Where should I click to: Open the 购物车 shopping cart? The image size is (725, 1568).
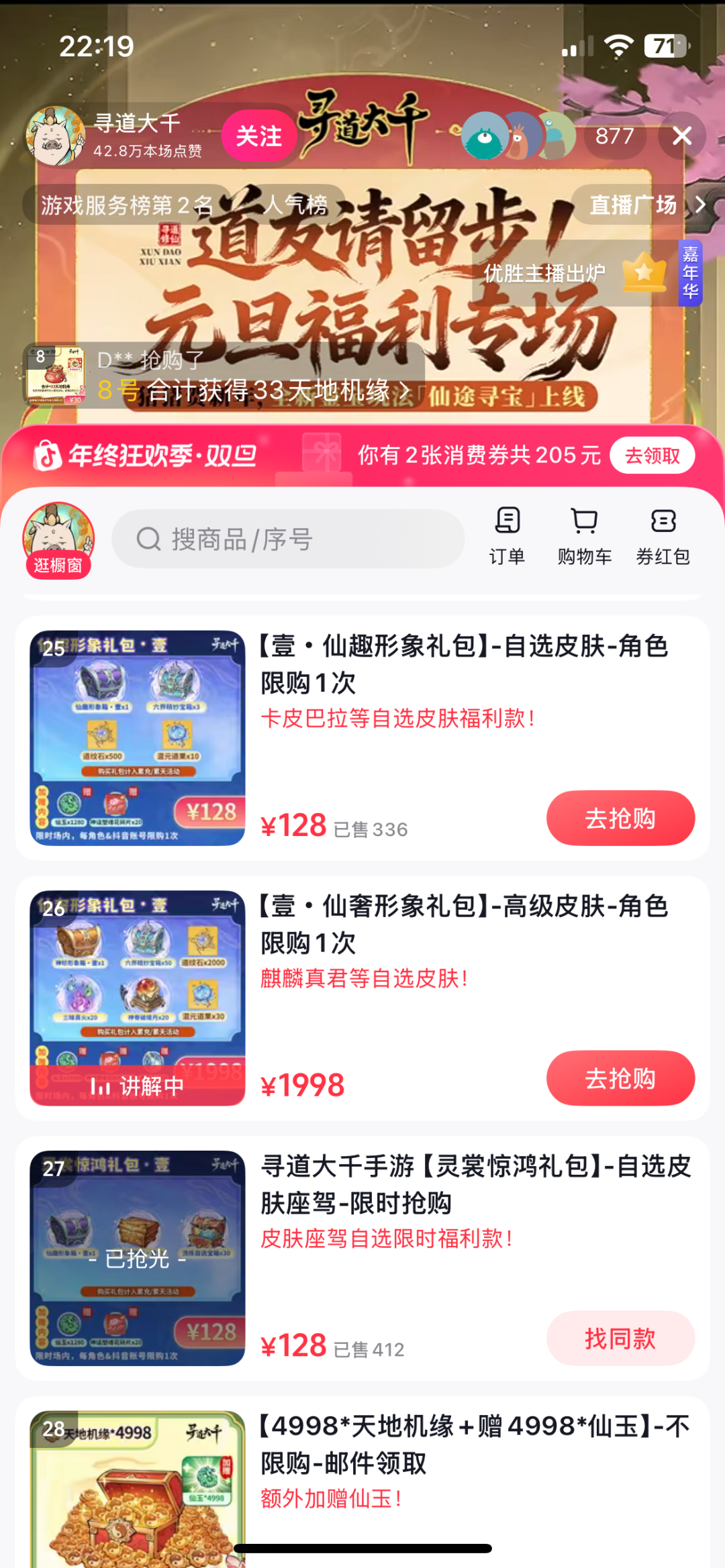[x=584, y=537]
